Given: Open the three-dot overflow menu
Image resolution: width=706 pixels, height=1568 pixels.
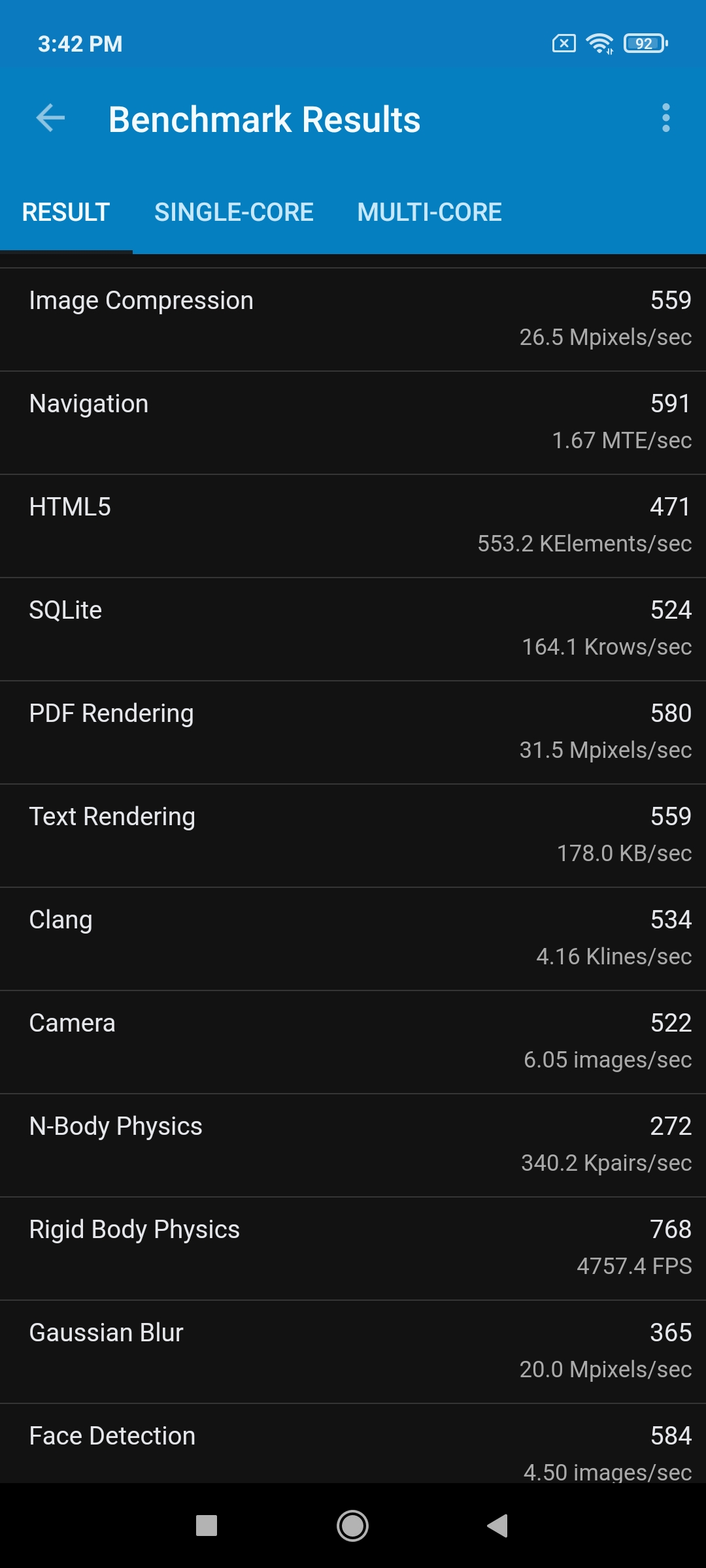Looking at the screenshot, I should (x=665, y=118).
